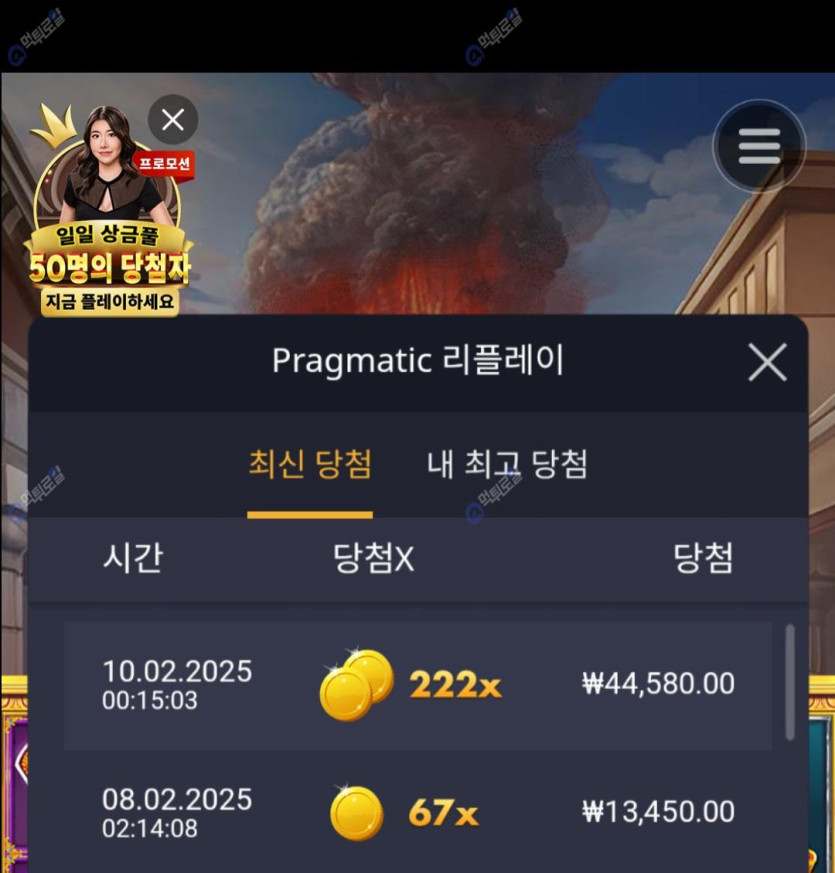Open the hamburger game menu
The width and height of the screenshot is (835, 873).
pos(759,148)
